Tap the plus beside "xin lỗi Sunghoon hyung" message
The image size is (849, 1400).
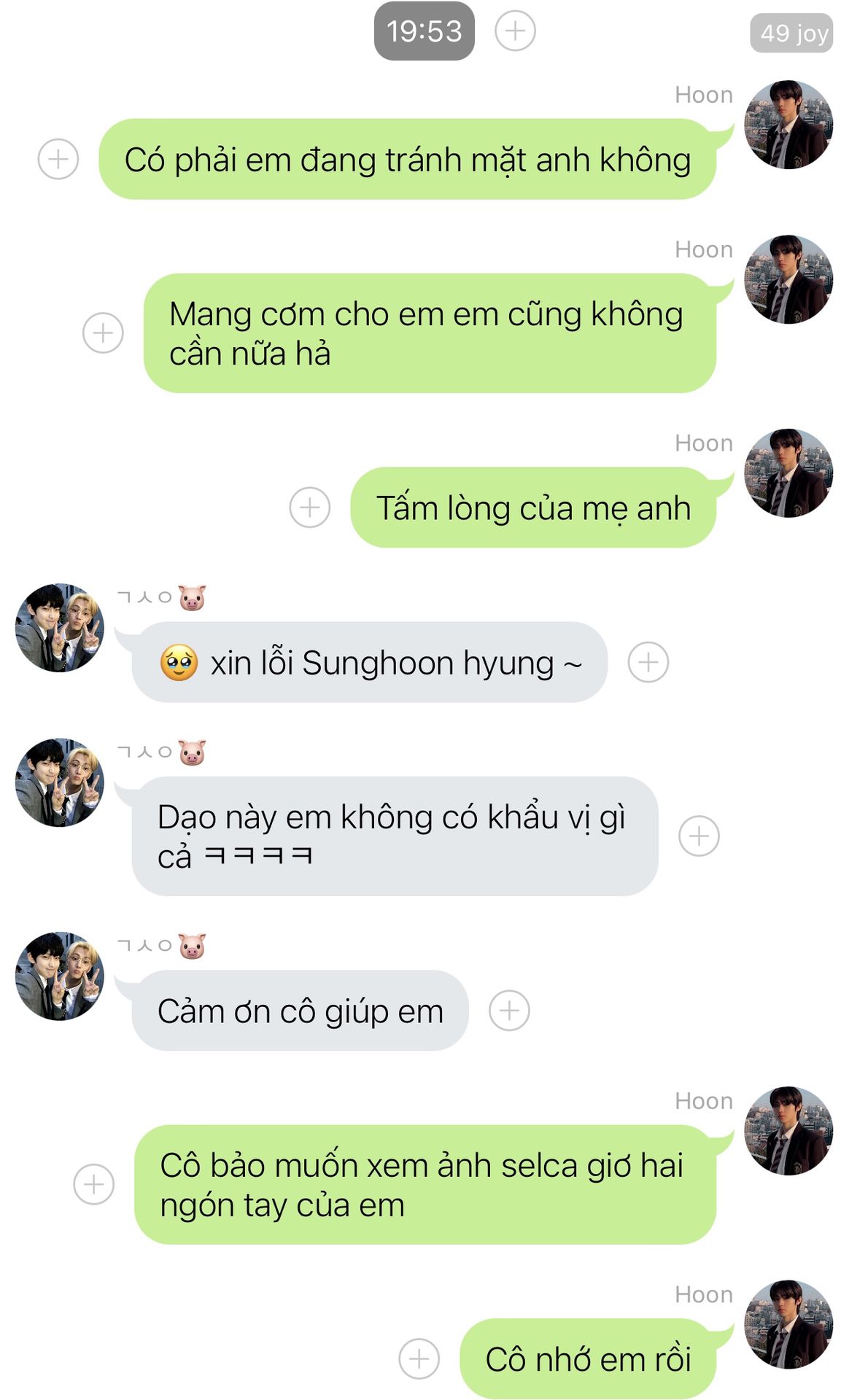pyautogui.click(x=648, y=662)
